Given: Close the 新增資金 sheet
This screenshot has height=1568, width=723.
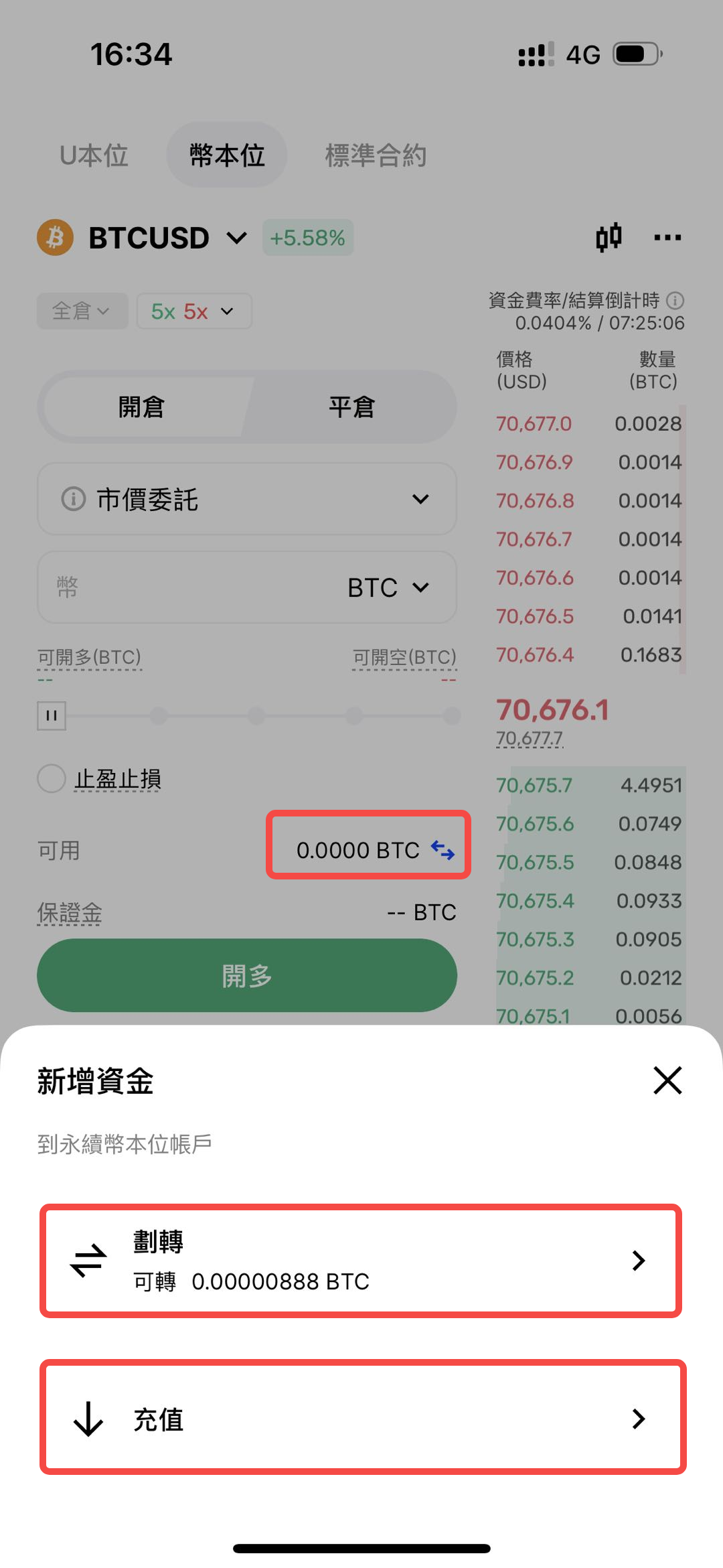Looking at the screenshot, I should pyautogui.click(x=667, y=1080).
